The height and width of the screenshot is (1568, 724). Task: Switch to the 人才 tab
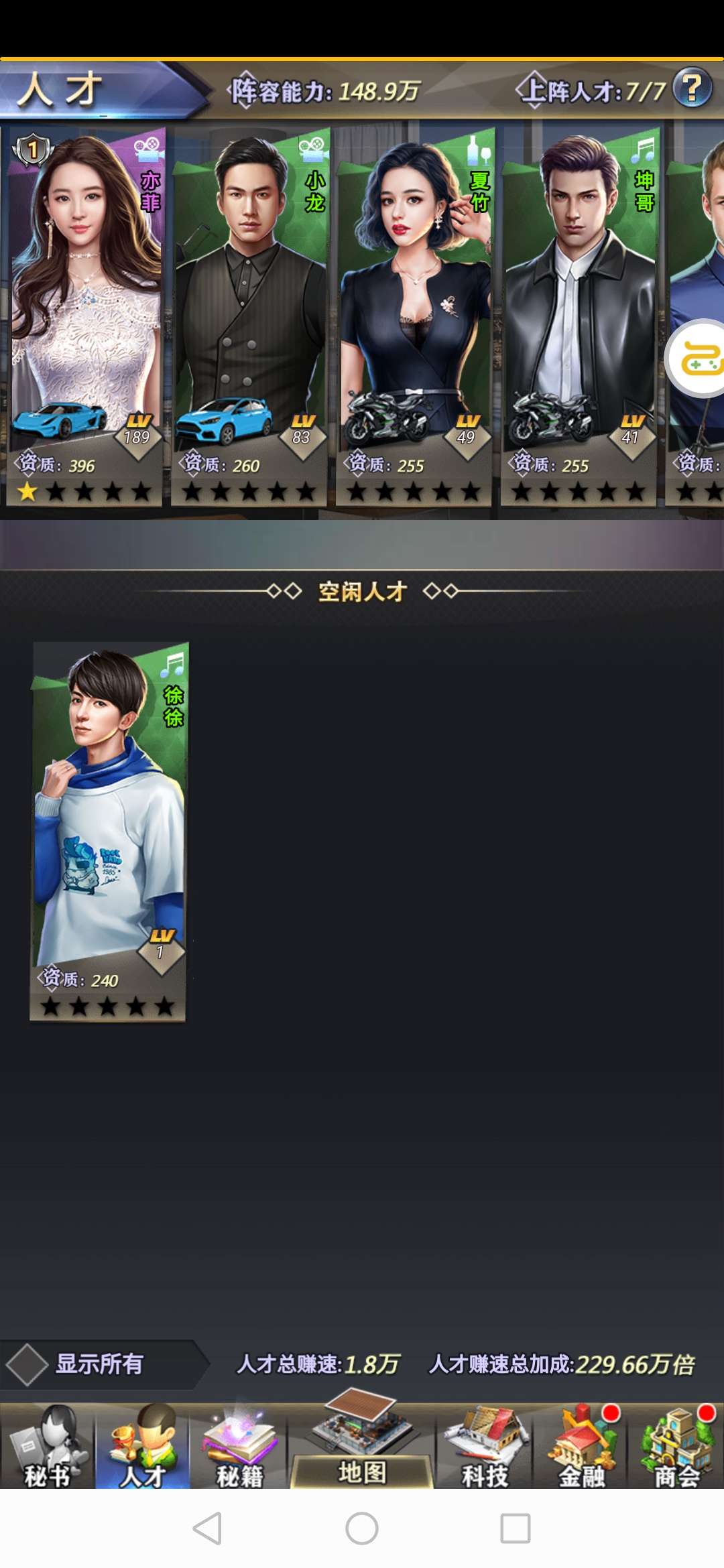[x=143, y=1447]
